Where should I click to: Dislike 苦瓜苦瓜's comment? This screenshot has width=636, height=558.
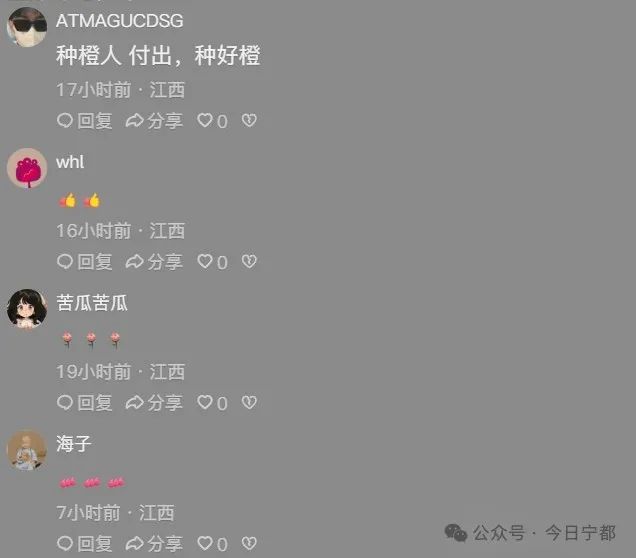(250, 403)
